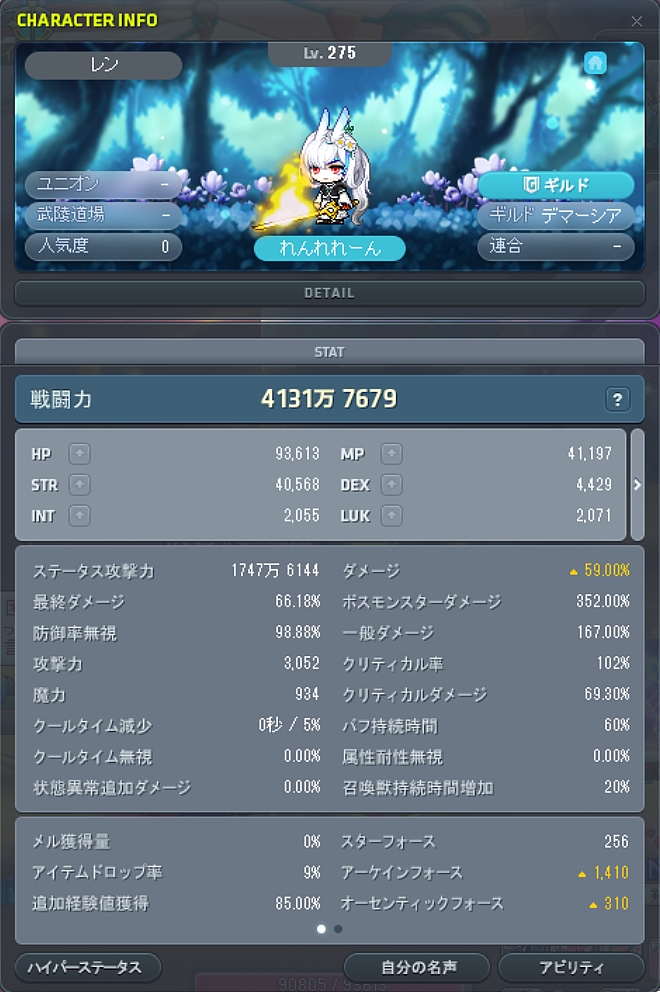
Task: Tap the up arrow next to MP
Action: (x=391, y=454)
